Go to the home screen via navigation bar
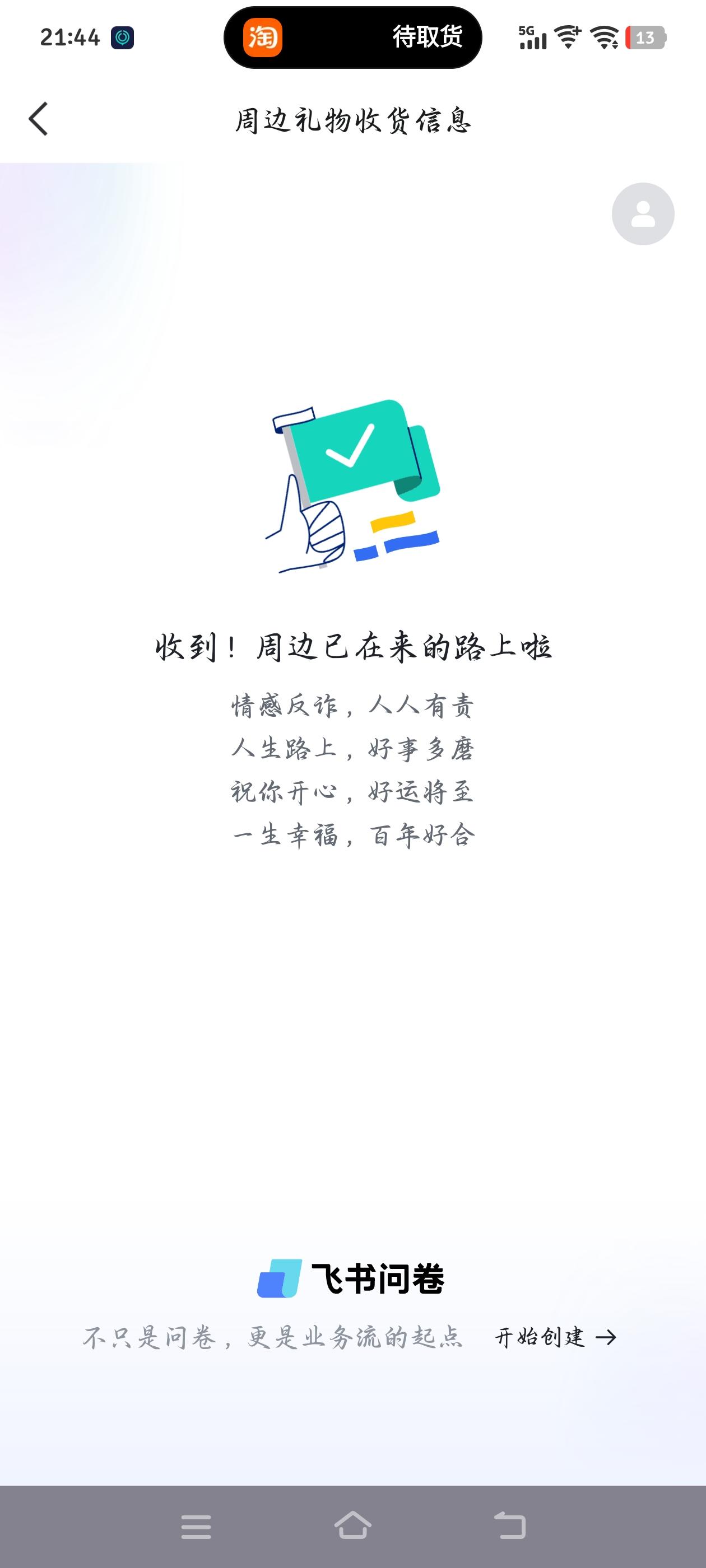 [x=354, y=1525]
